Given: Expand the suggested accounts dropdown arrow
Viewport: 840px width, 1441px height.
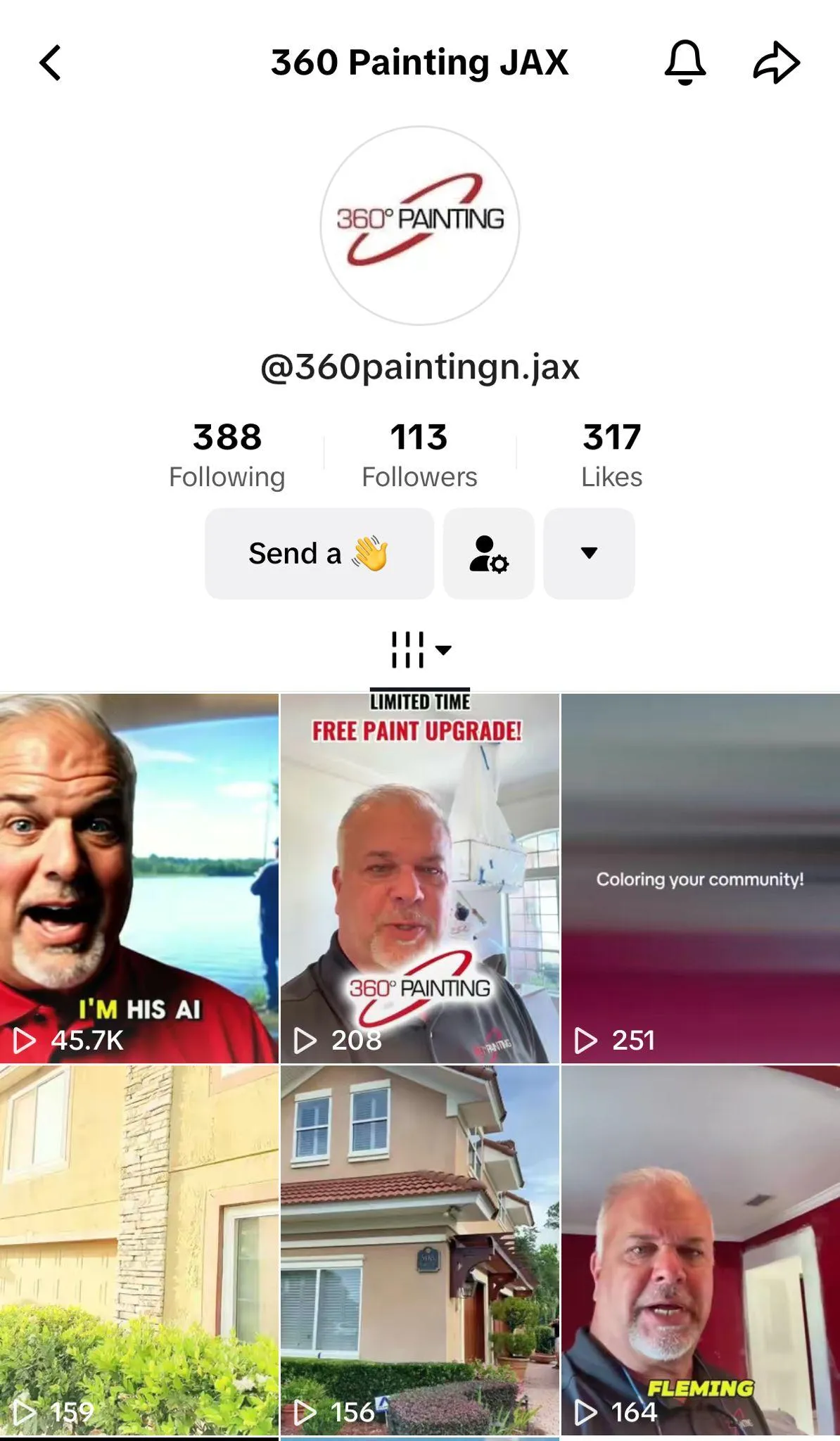Looking at the screenshot, I should (590, 554).
